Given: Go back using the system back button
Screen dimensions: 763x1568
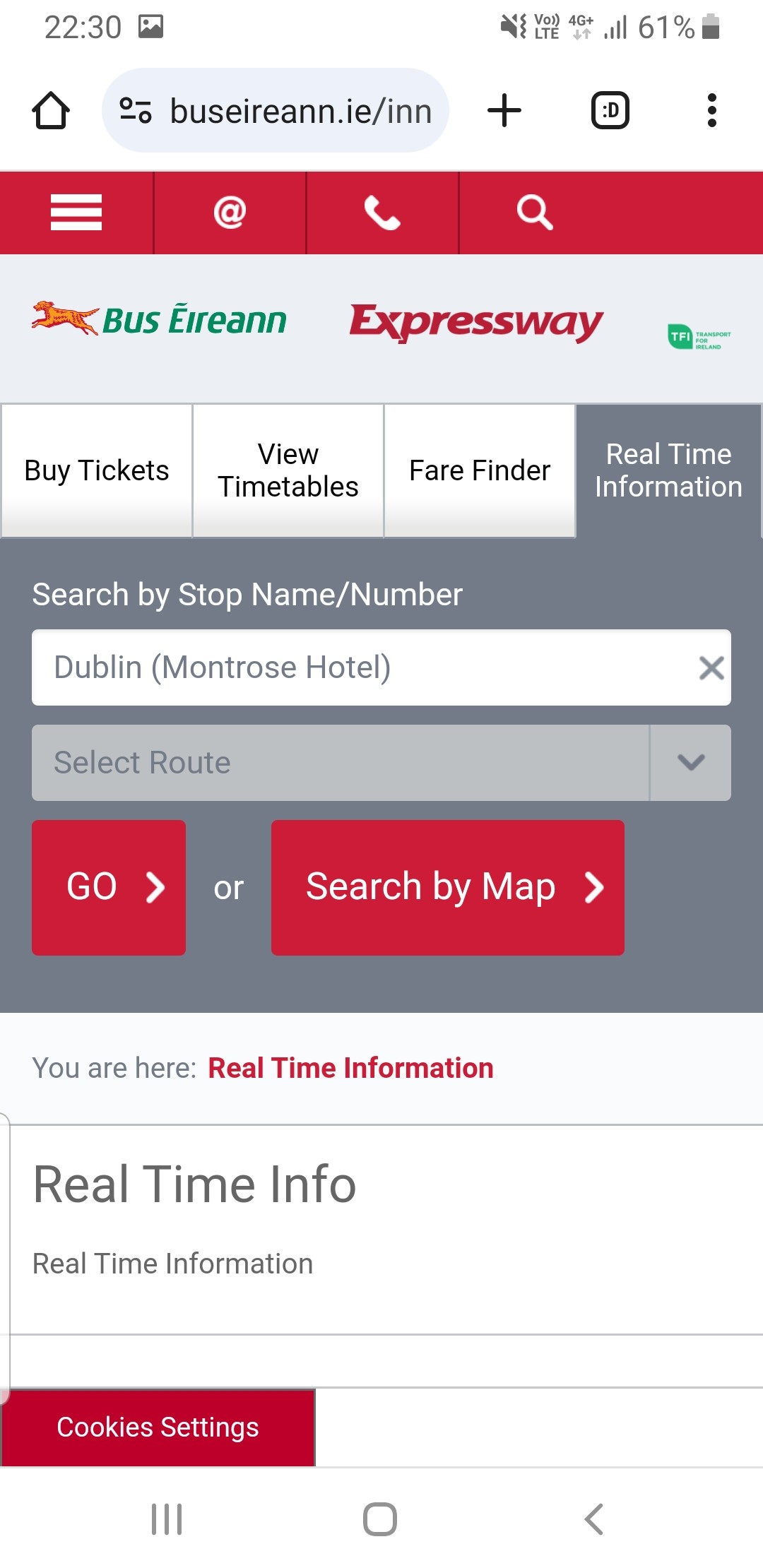Looking at the screenshot, I should click(x=594, y=1519).
